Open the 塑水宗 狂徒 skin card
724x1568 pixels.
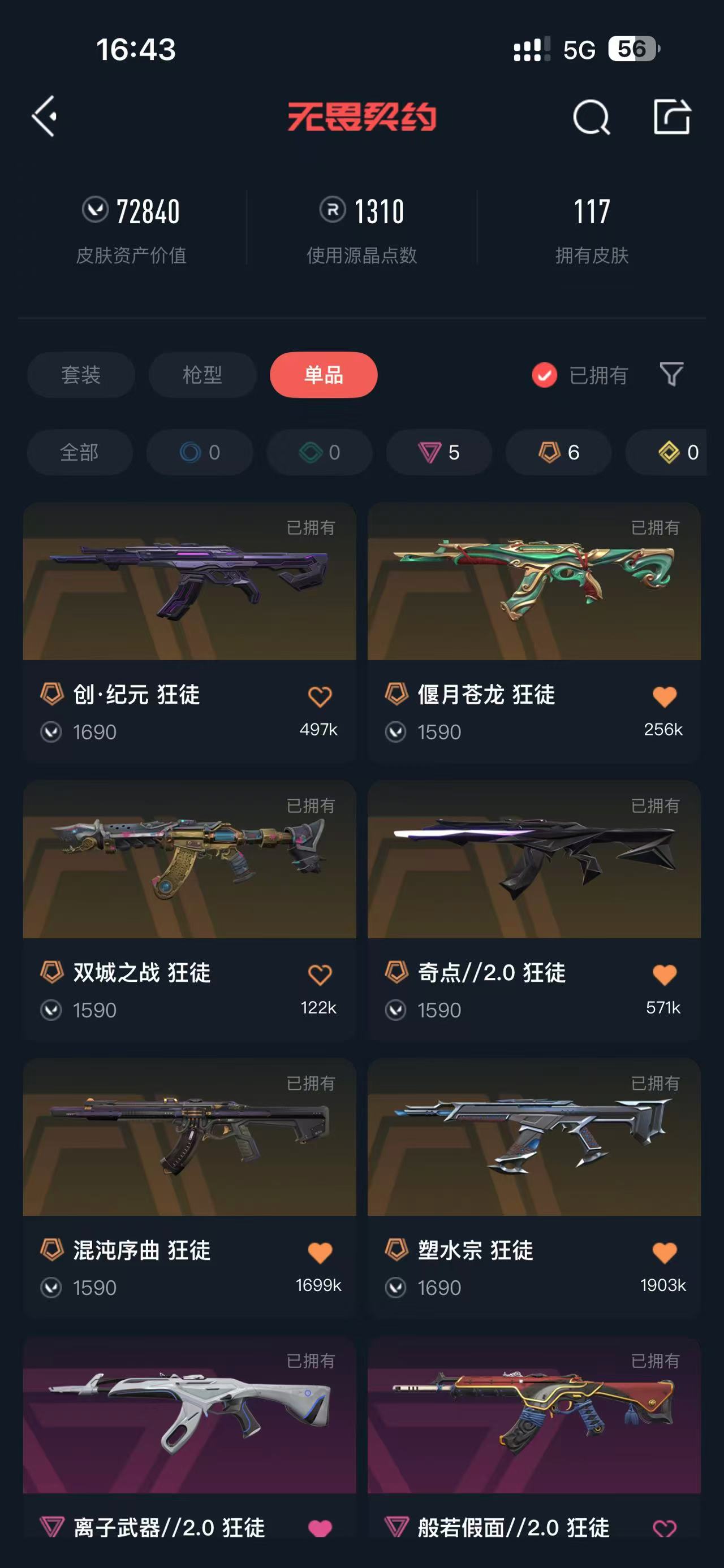(x=534, y=1138)
